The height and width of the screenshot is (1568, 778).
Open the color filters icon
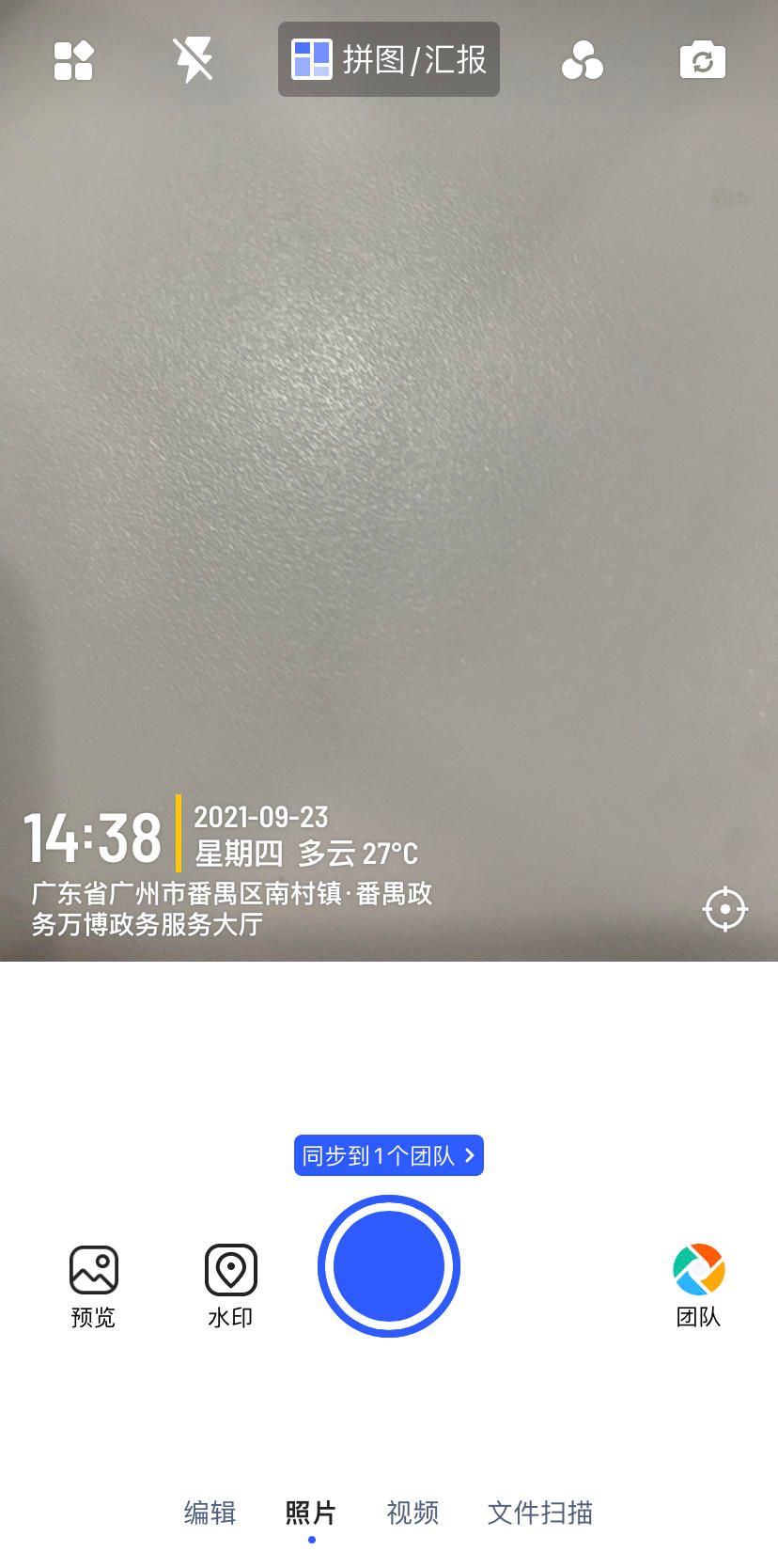582,61
